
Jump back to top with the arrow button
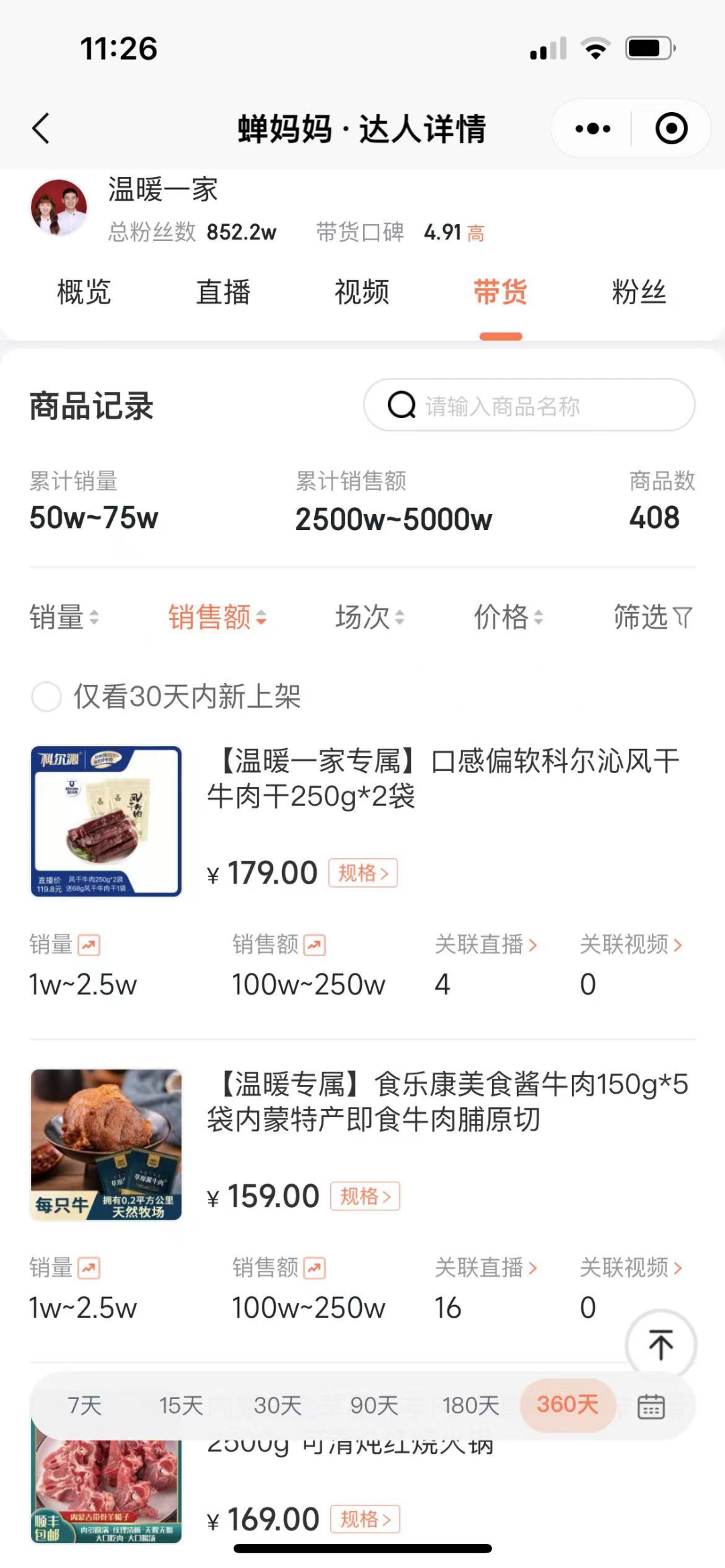661,1345
